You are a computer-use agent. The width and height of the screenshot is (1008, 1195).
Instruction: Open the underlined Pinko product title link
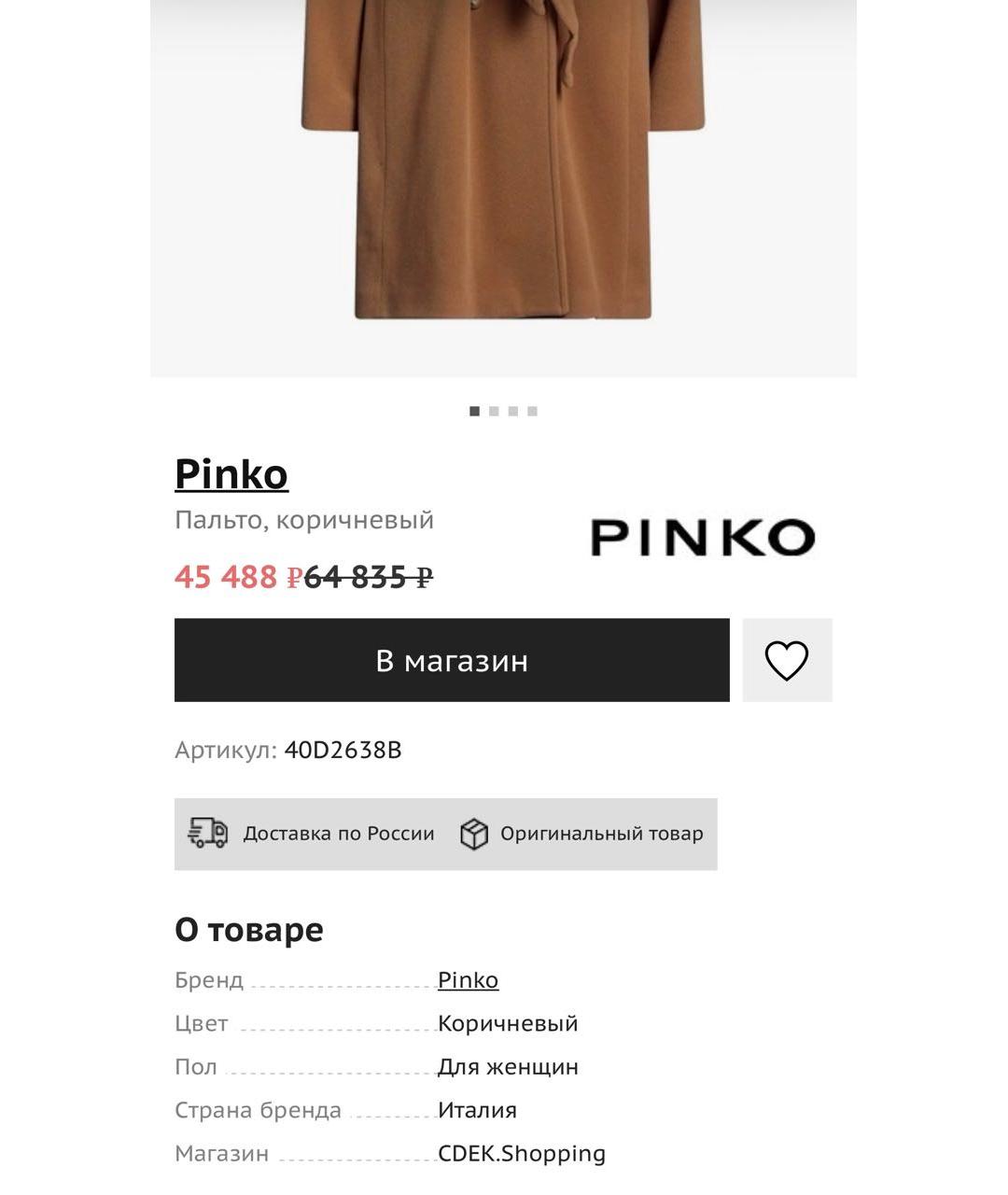click(x=231, y=475)
